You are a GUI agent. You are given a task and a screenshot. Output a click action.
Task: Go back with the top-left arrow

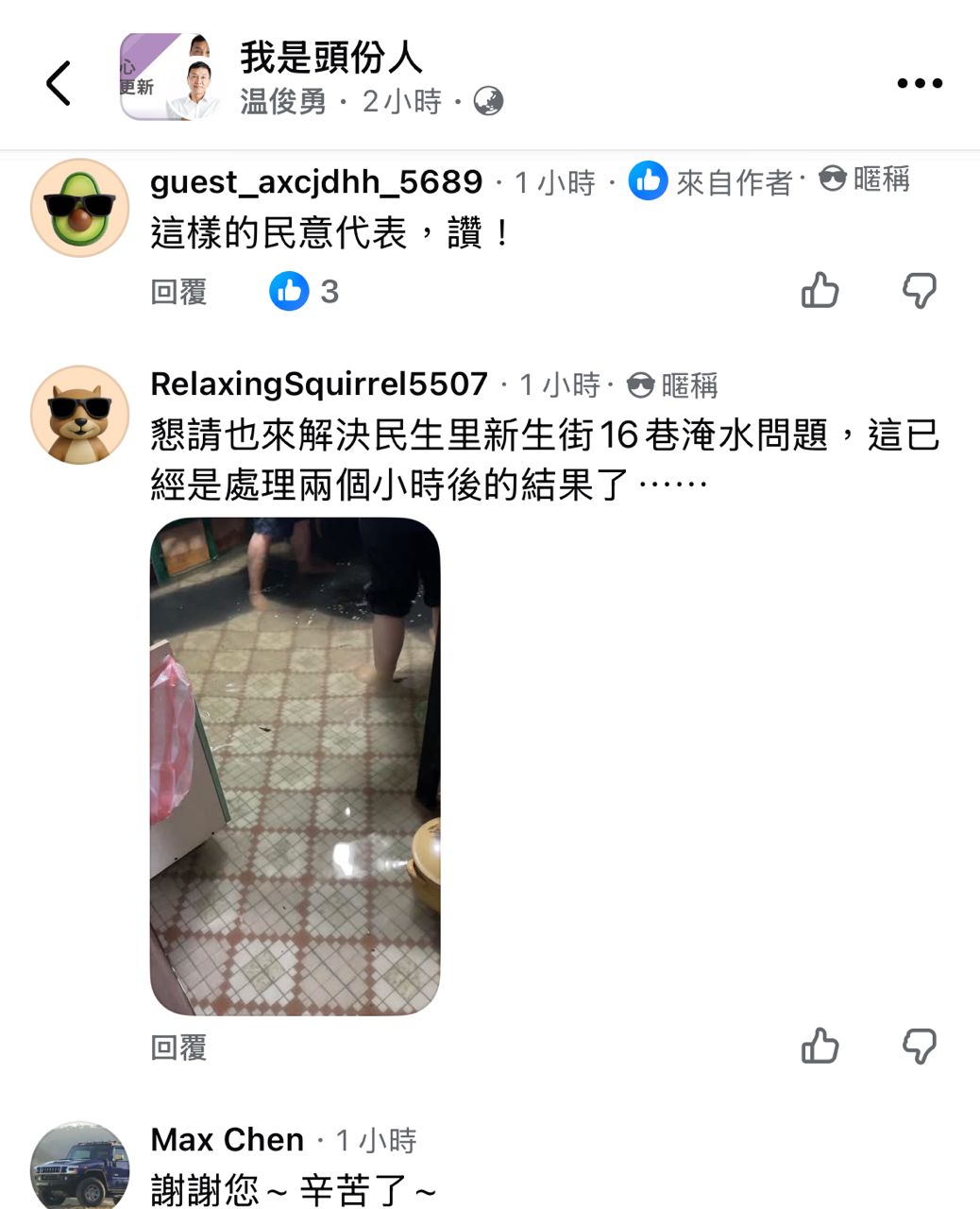click(59, 83)
